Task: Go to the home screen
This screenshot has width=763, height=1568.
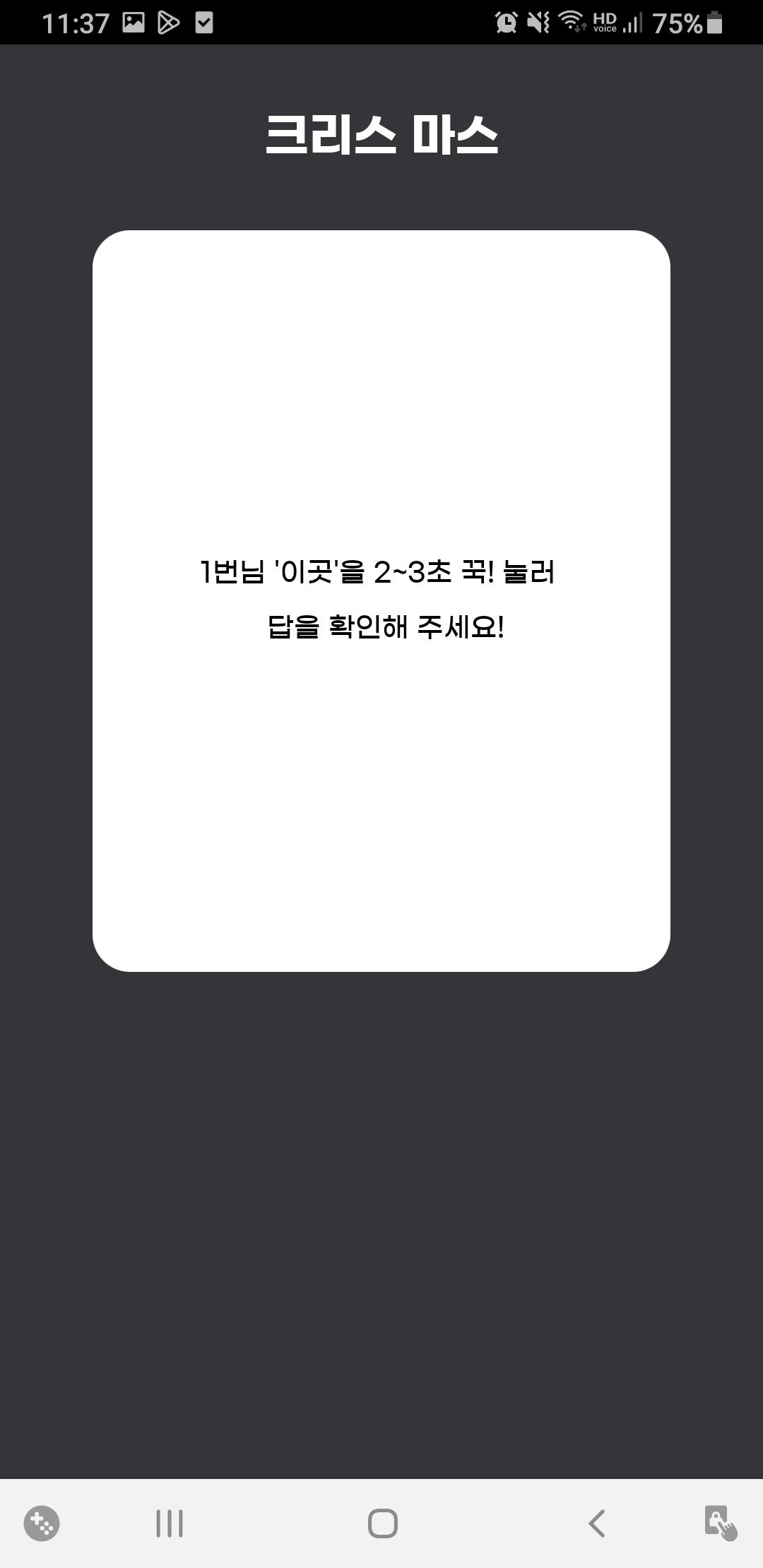Action: tap(382, 1524)
